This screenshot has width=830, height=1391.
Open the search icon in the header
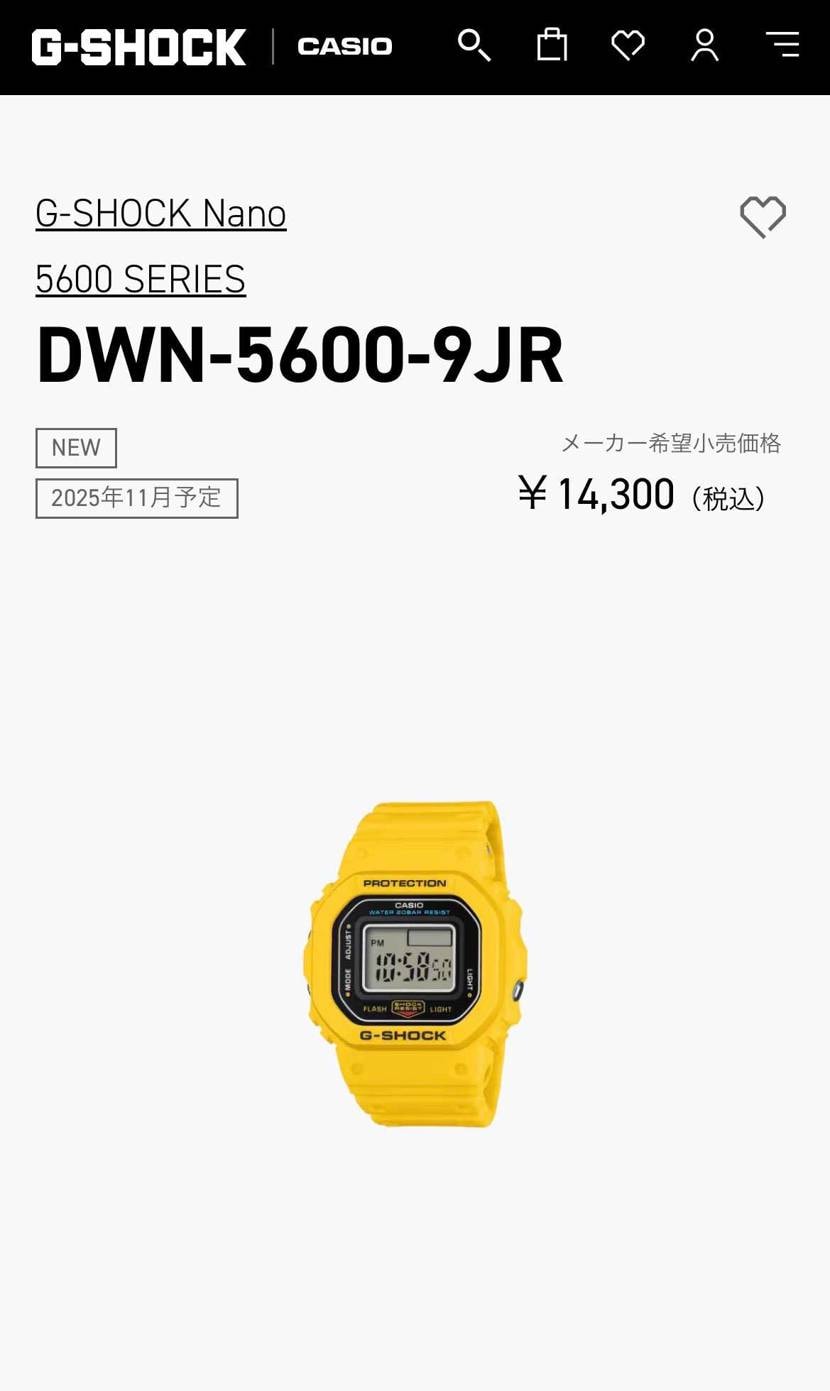[474, 45]
